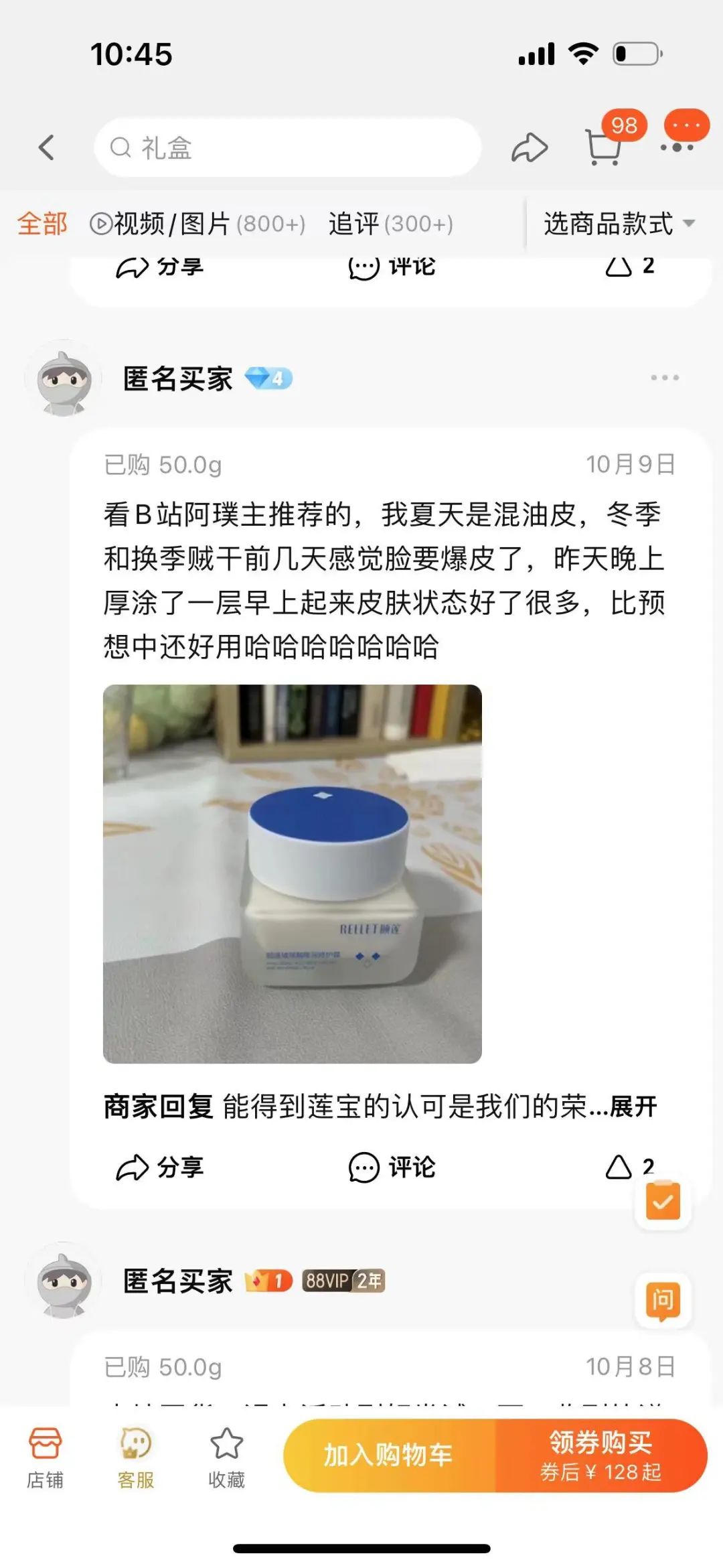
Task: Go back using the top-left arrow
Action: click(x=46, y=147)
